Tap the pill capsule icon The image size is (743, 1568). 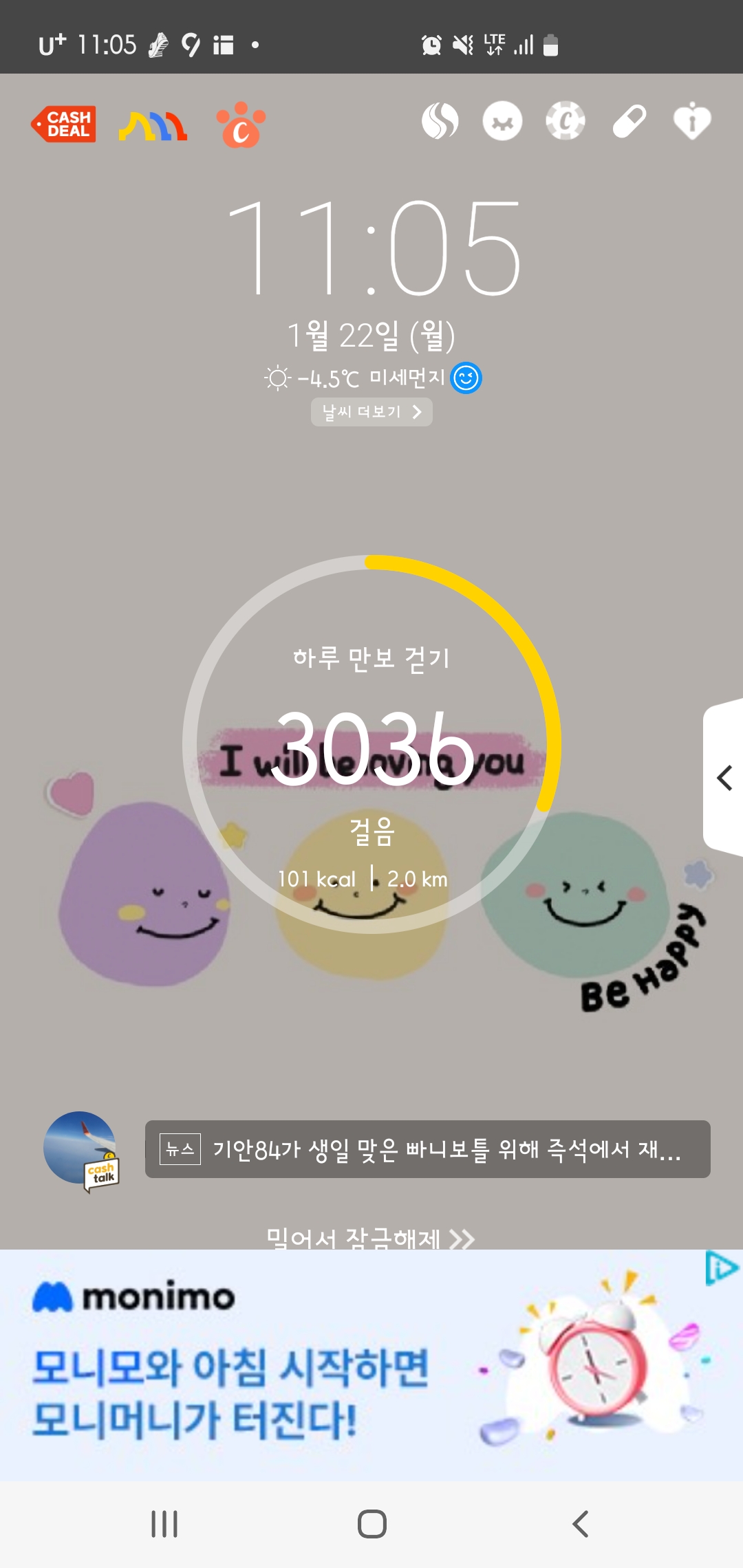(x=629, y=121)
